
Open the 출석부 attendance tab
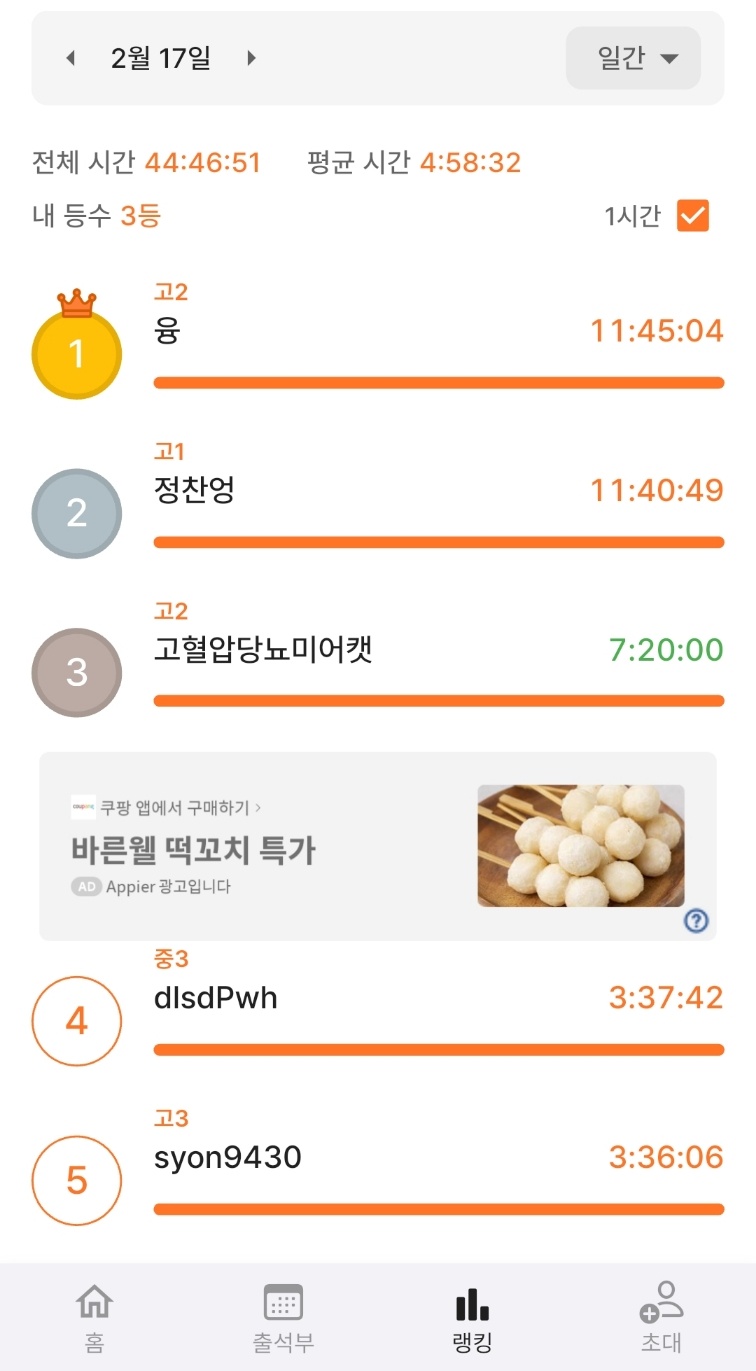(283, 1317)
